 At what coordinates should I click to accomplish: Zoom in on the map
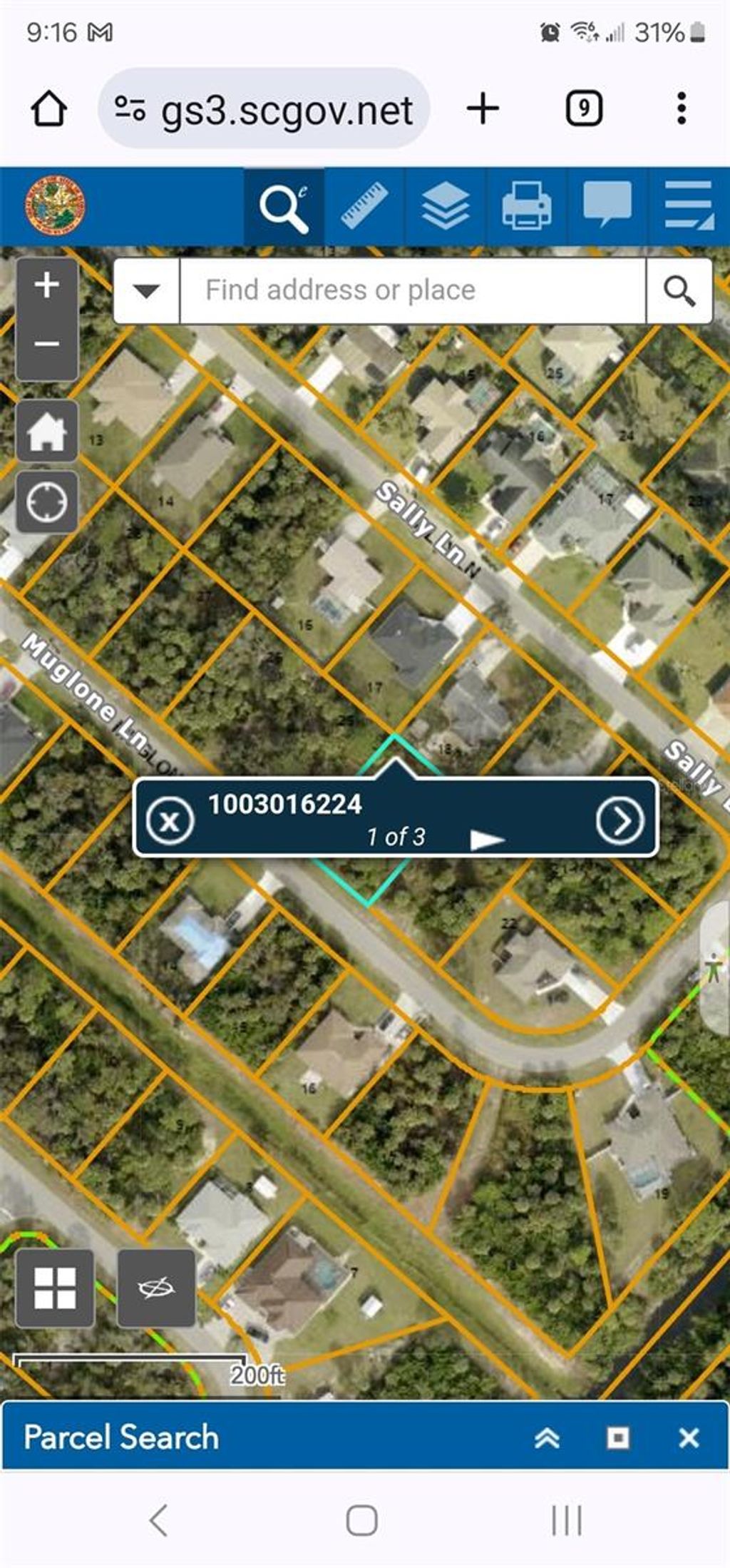point(47,285)
